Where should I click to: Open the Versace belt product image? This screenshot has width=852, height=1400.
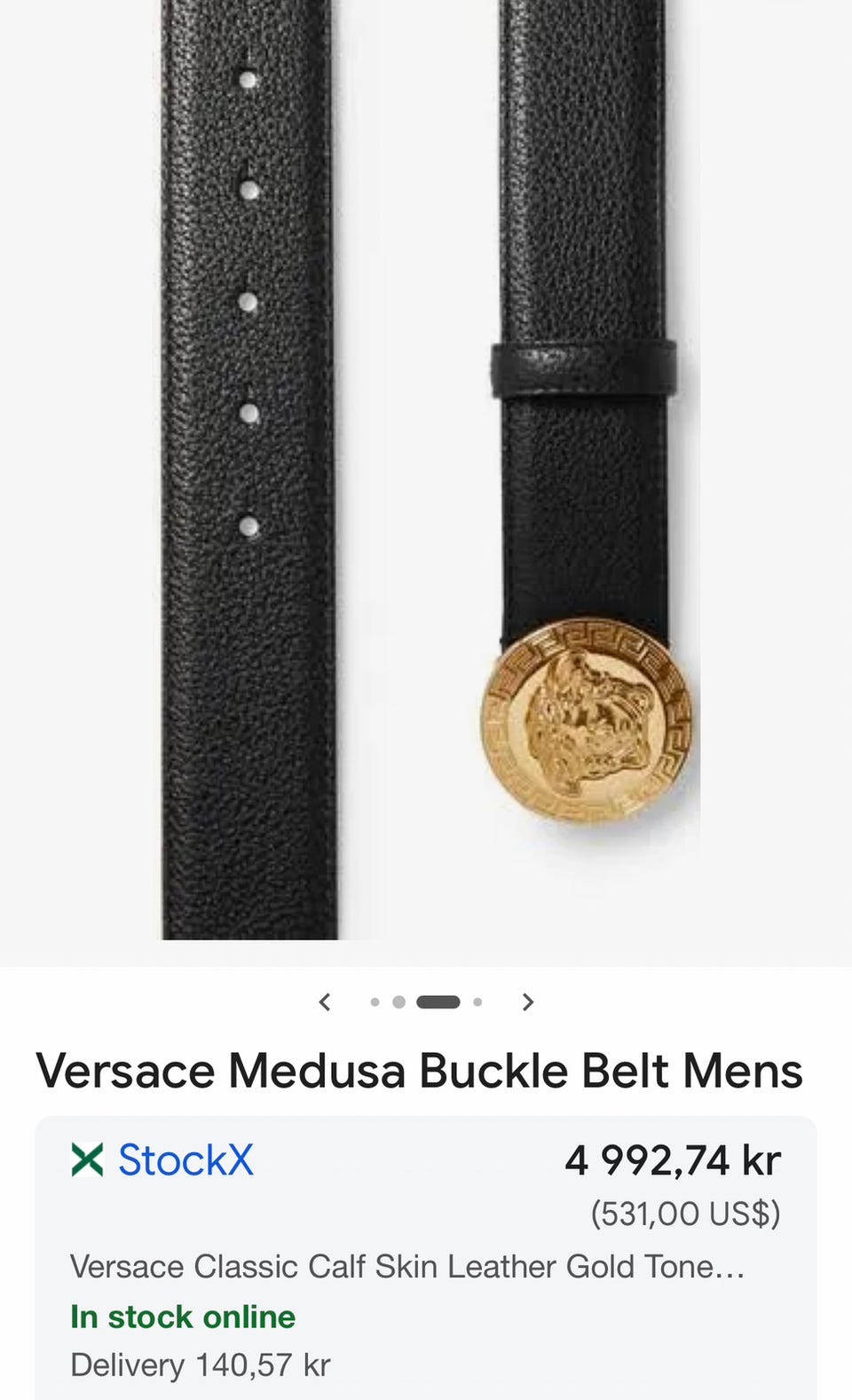click(426, 471)
